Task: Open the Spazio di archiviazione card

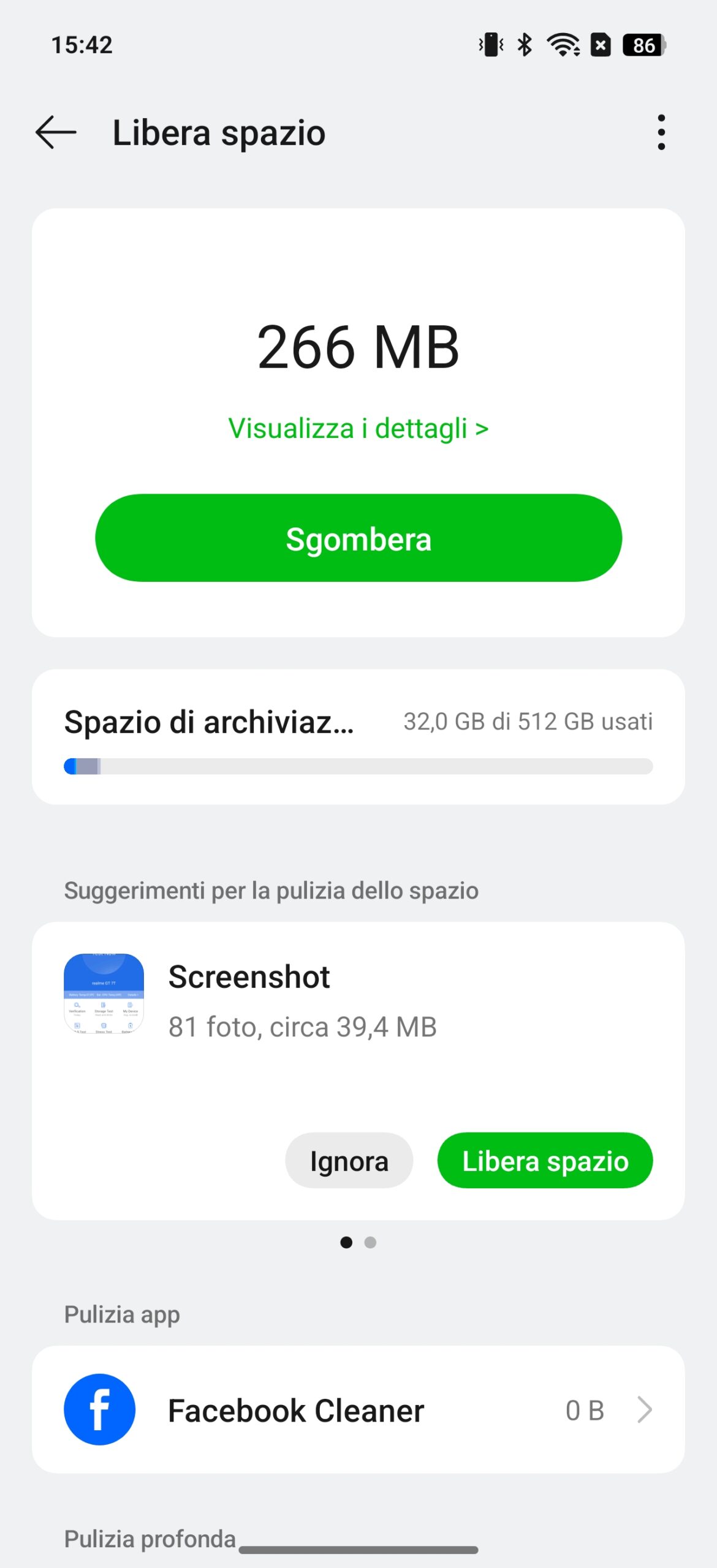Action: [x=358, y=737]
